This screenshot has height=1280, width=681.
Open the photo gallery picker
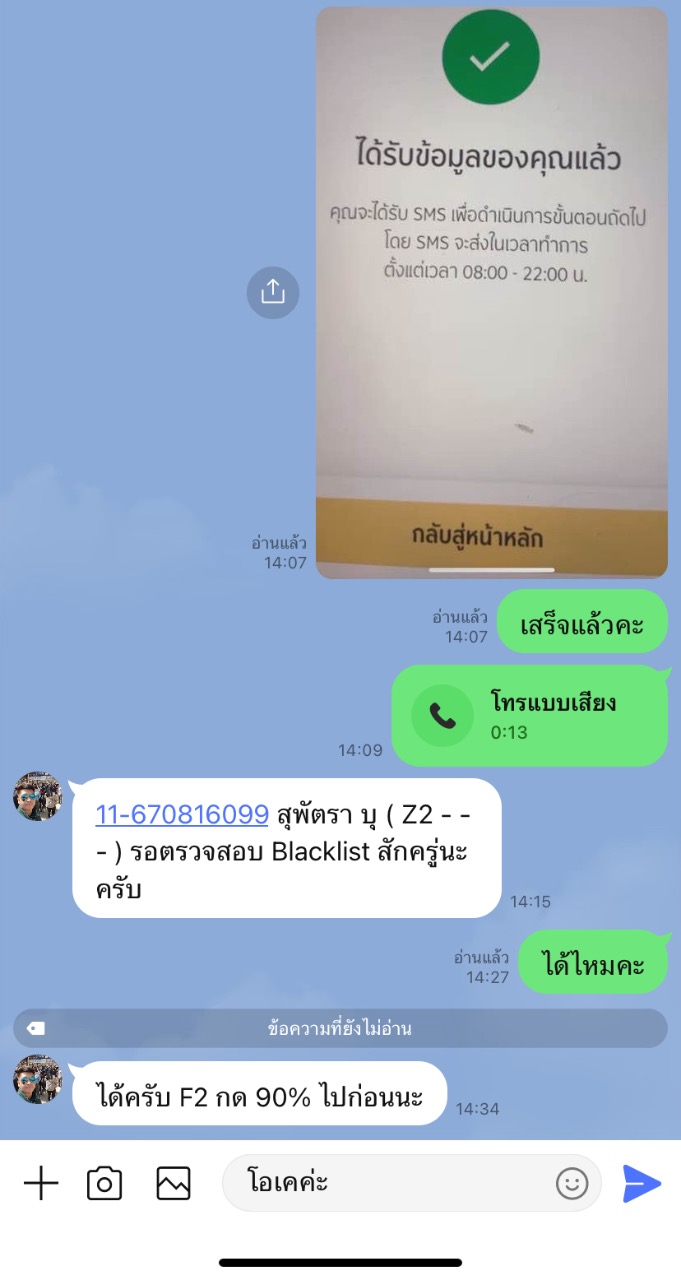pyautogui.click(x=173, y=1184)
